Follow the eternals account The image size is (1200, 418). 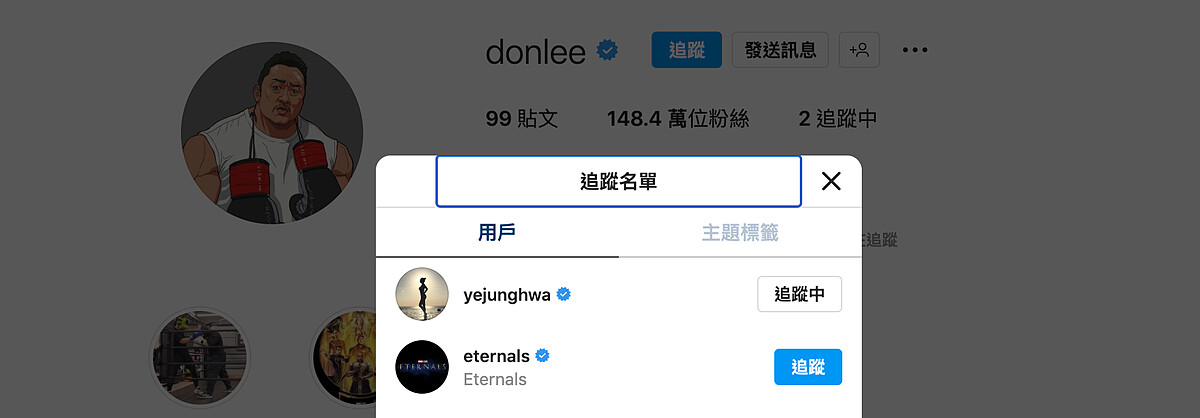(807, 367)
